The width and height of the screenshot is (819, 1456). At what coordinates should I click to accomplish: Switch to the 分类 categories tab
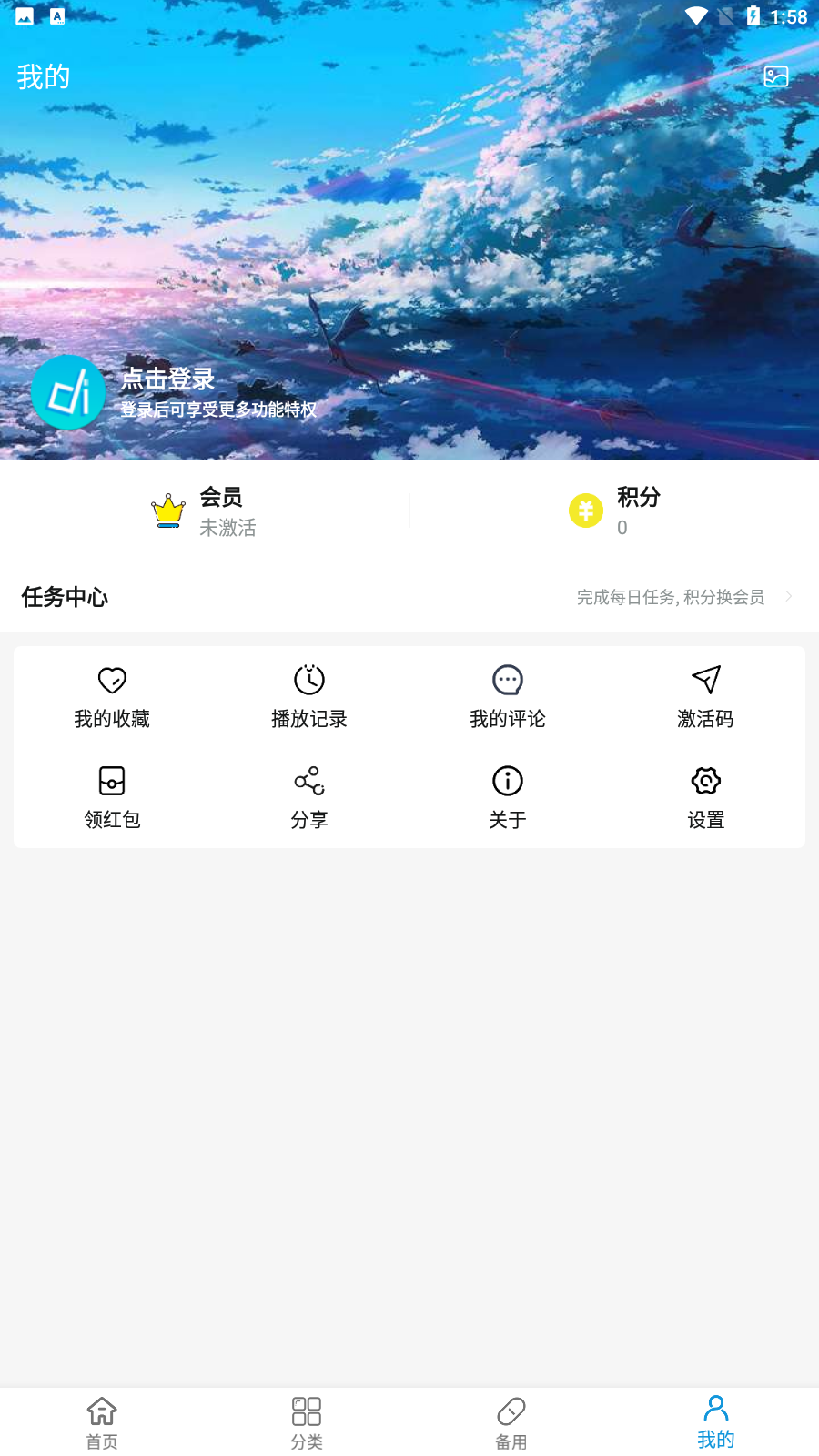point(307,1423)
